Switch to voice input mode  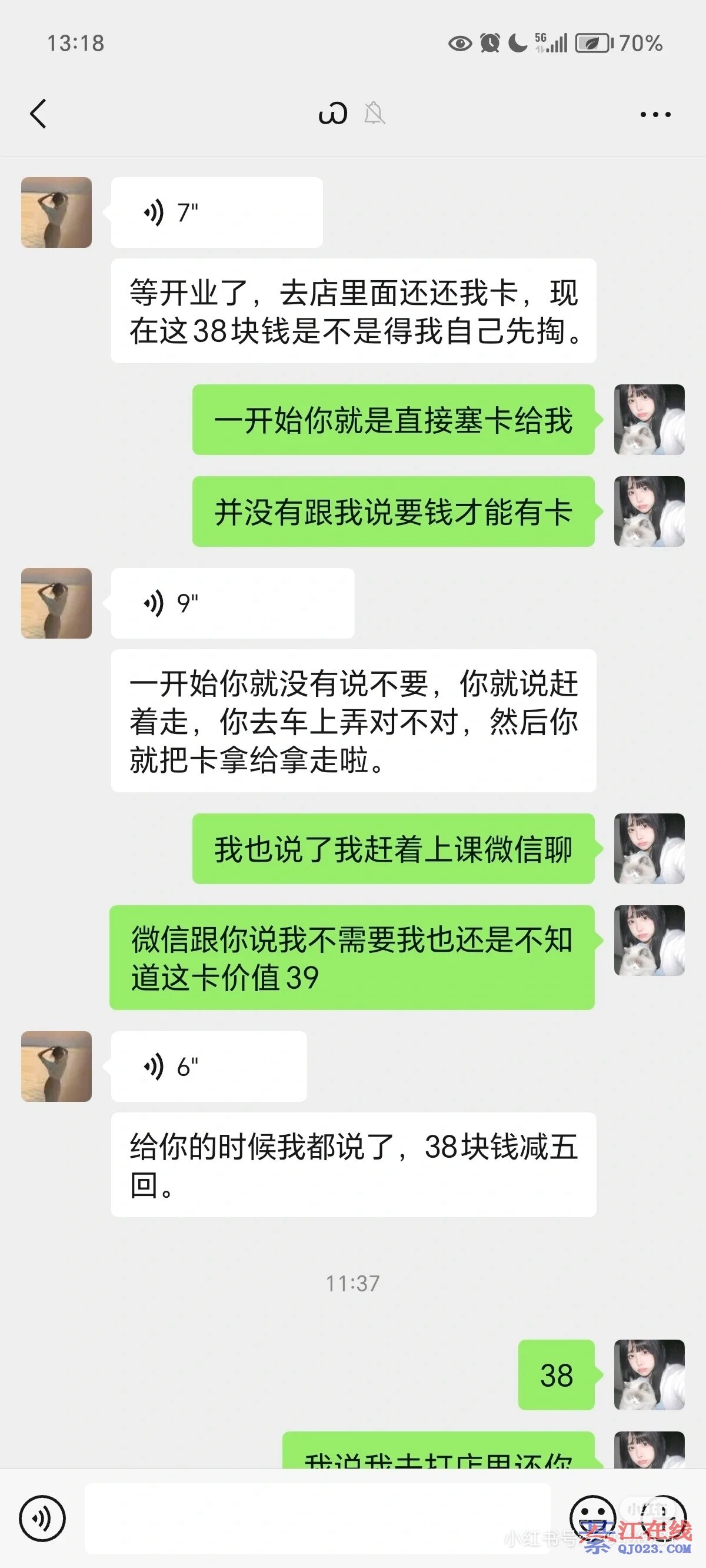pos(42,1518)
